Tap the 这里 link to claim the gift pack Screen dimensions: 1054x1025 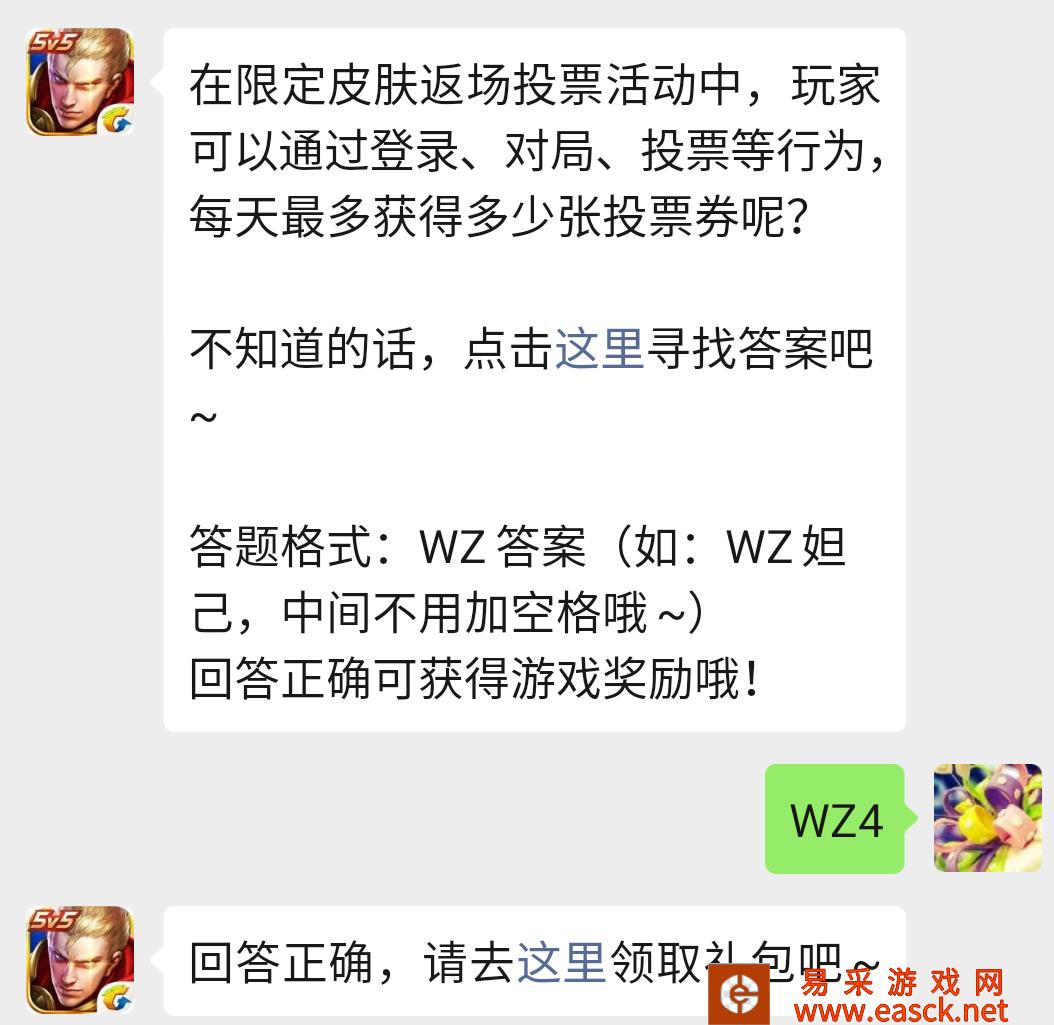click(561, 961)
